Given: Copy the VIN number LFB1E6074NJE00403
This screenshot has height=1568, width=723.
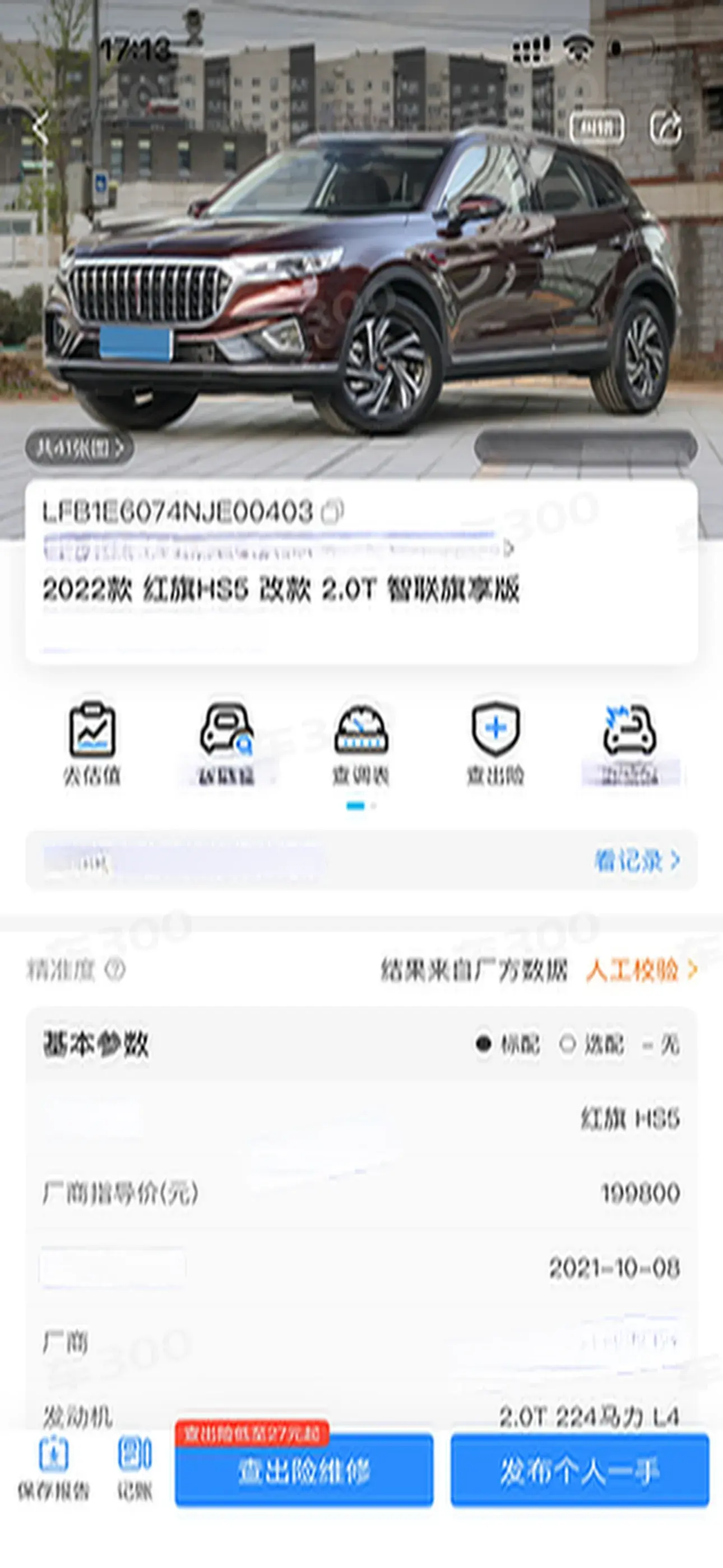Looking at the screenshot, I should (333, 511).
